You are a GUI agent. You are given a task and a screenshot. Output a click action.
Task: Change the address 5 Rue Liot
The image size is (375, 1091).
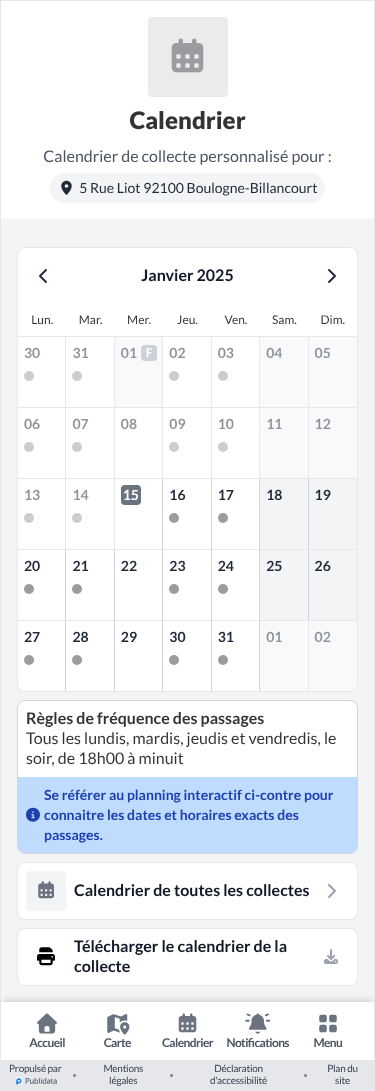(188, 188)
